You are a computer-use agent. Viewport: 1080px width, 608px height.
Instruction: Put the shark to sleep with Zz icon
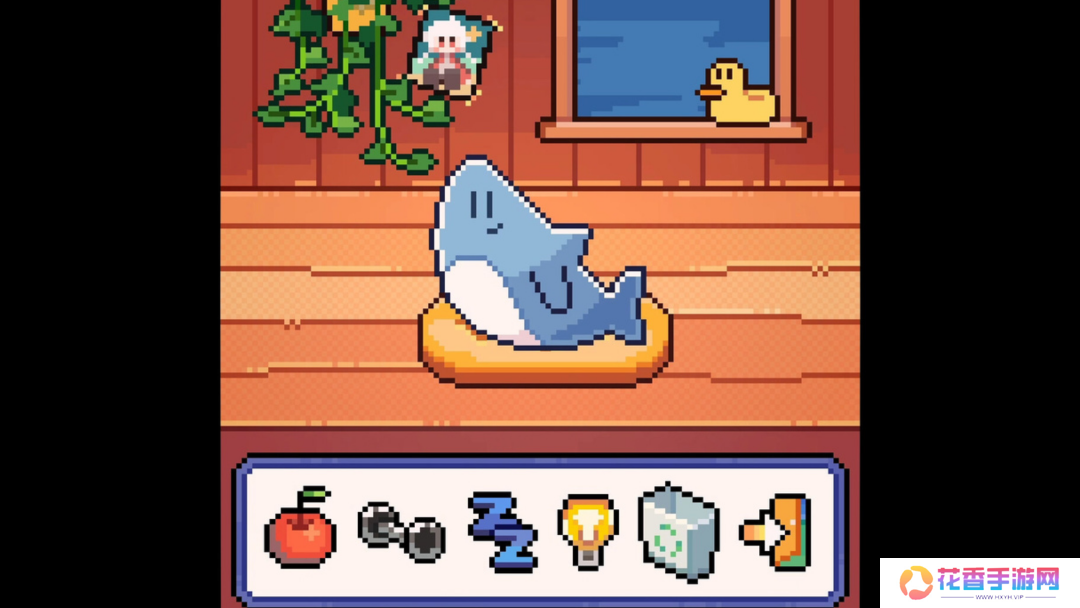point(502,530)
